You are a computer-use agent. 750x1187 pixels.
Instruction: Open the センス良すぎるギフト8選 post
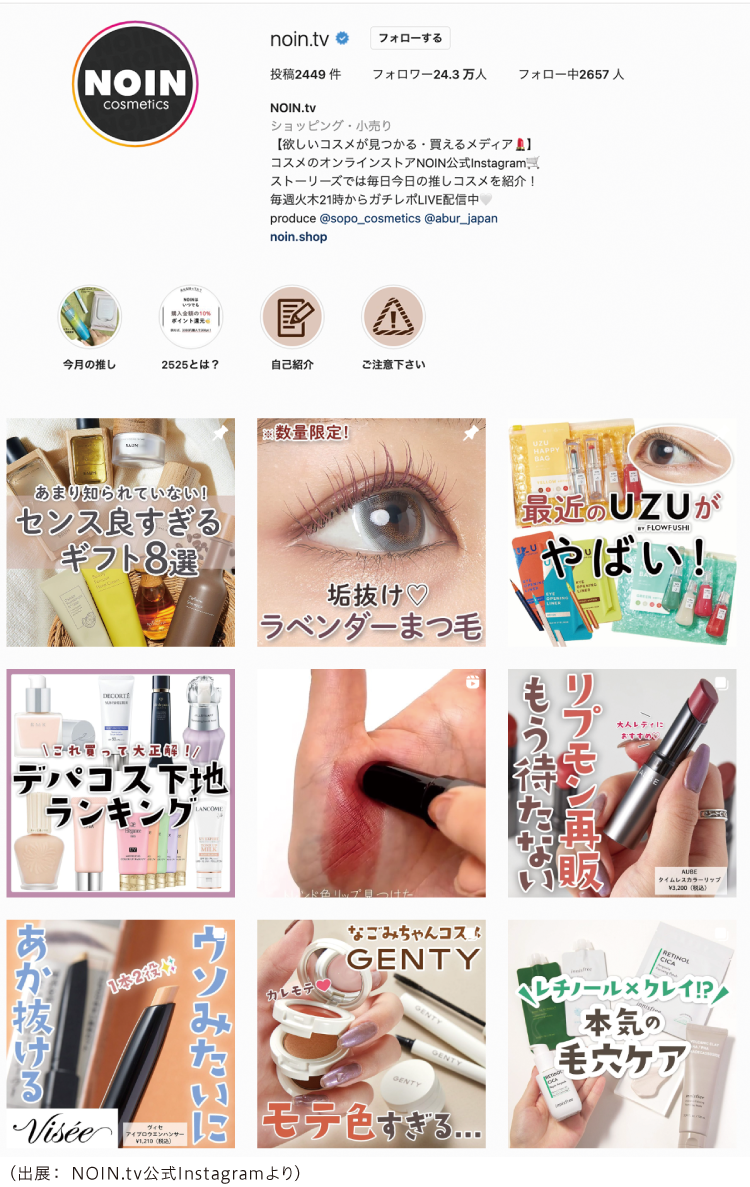tap(121, 532)
